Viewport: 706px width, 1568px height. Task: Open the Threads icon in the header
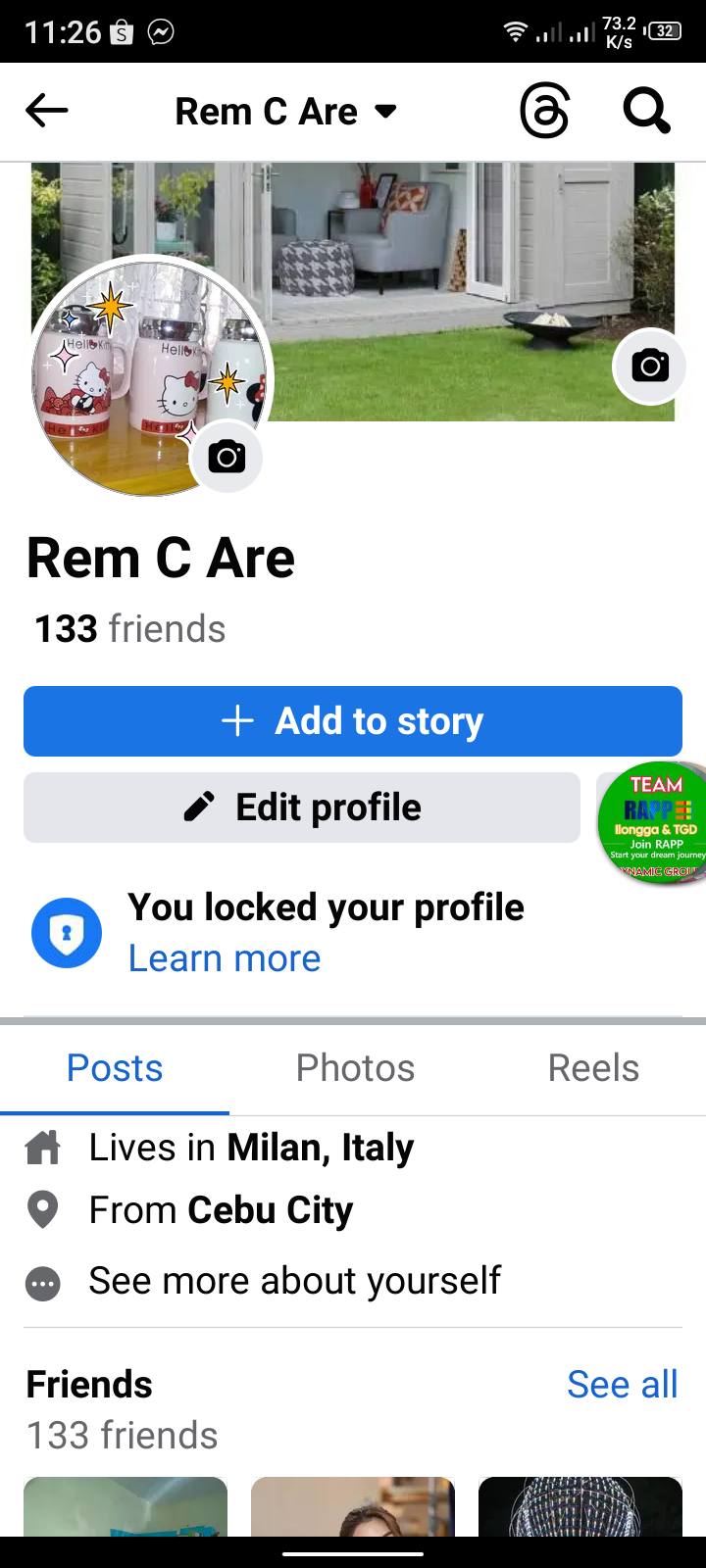click(545, 112)
